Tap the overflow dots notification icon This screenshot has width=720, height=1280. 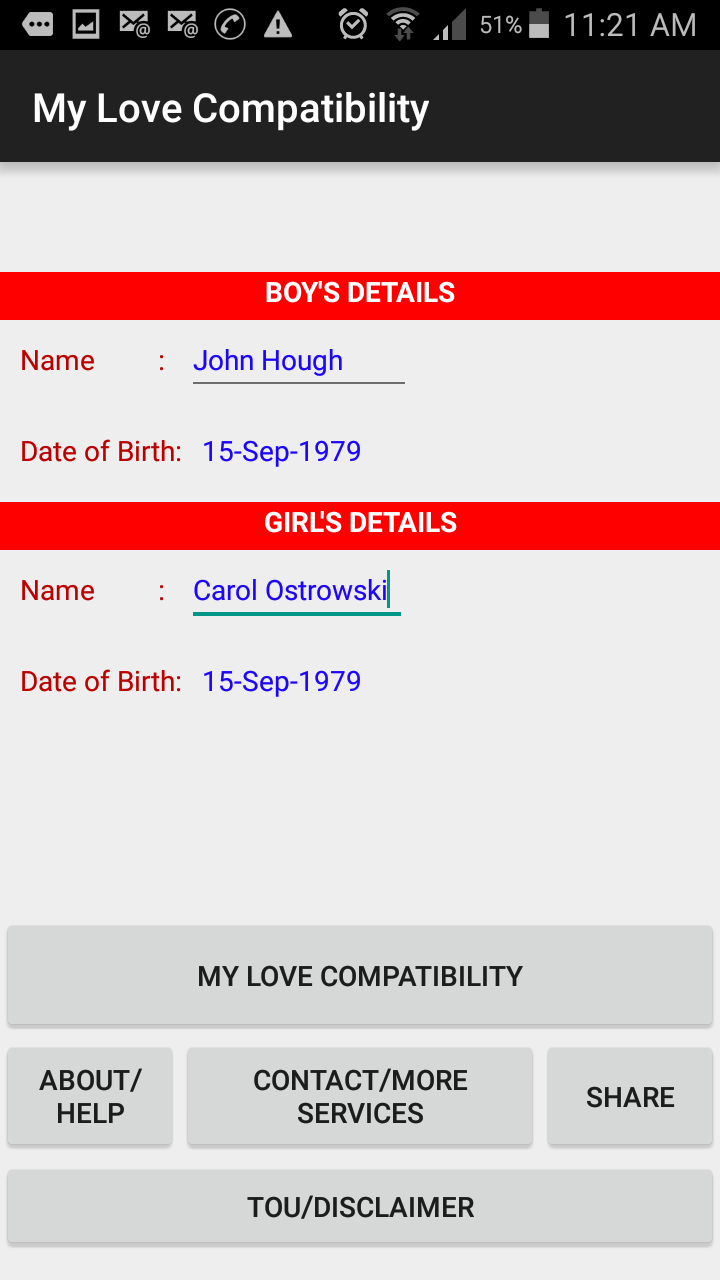37,24
